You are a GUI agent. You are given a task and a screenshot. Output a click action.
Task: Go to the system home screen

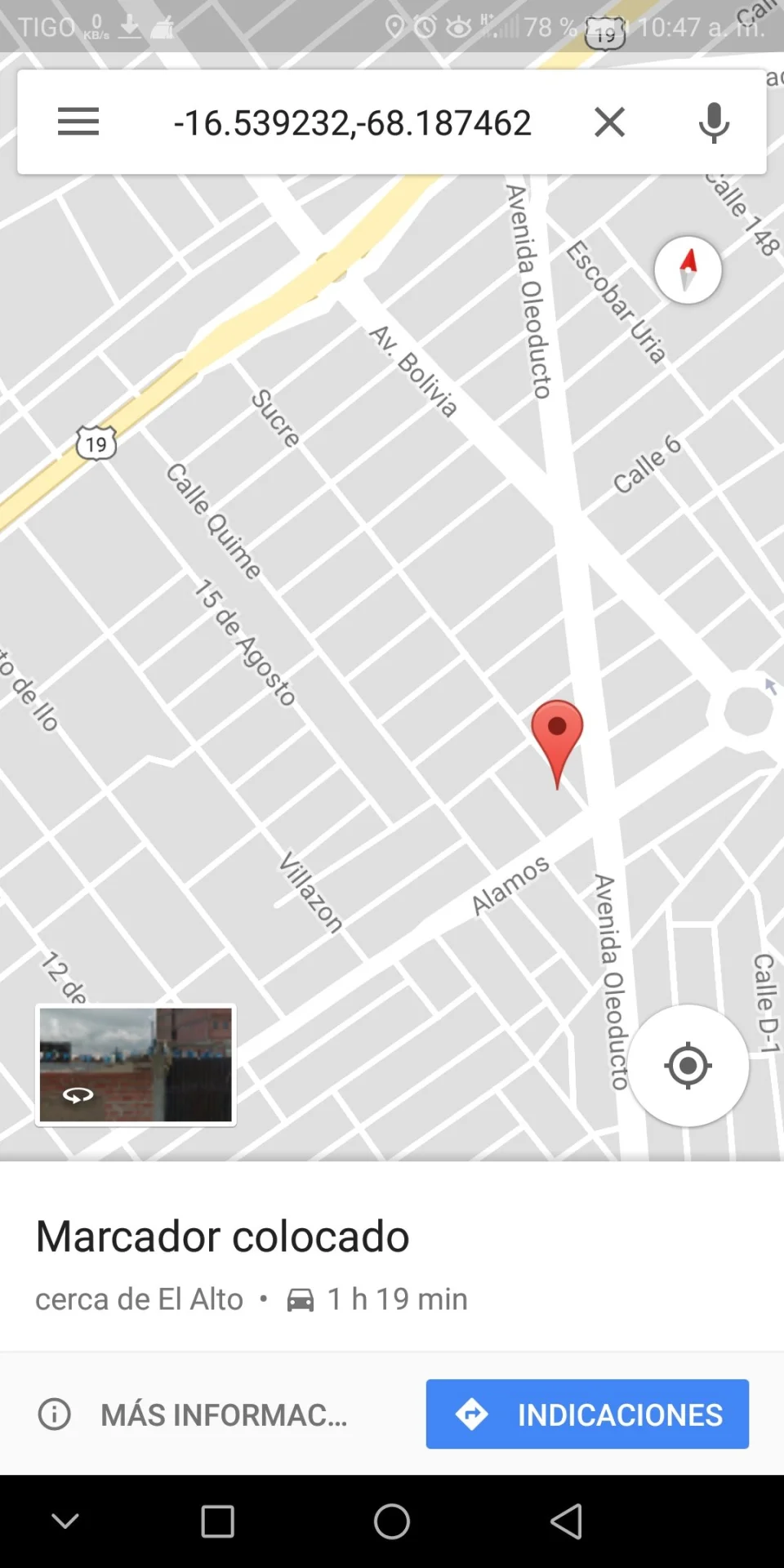(x=392, y=1521)
